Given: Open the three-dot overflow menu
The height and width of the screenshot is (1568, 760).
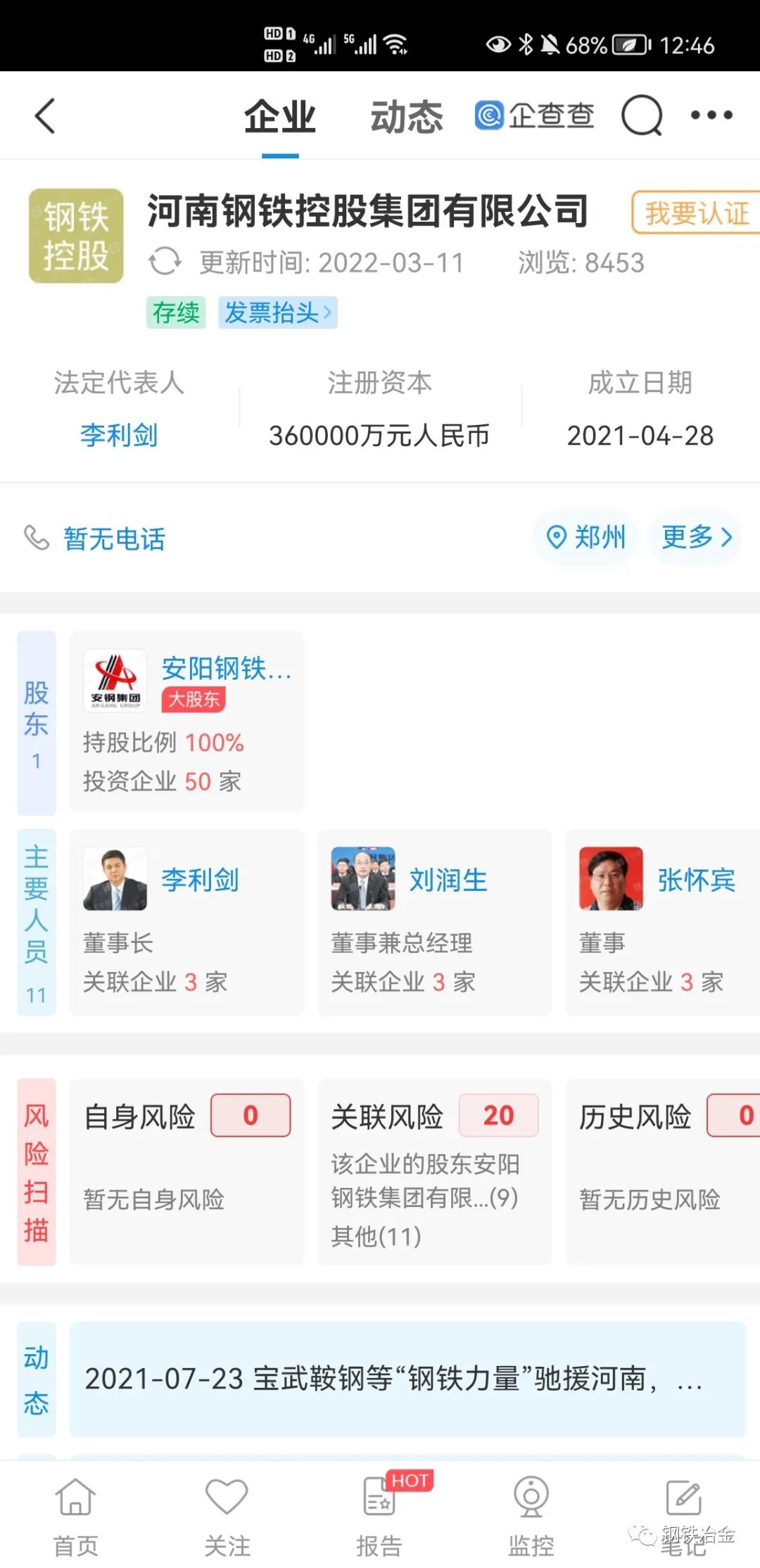Looking at the screenshot, I should [711, 115].
